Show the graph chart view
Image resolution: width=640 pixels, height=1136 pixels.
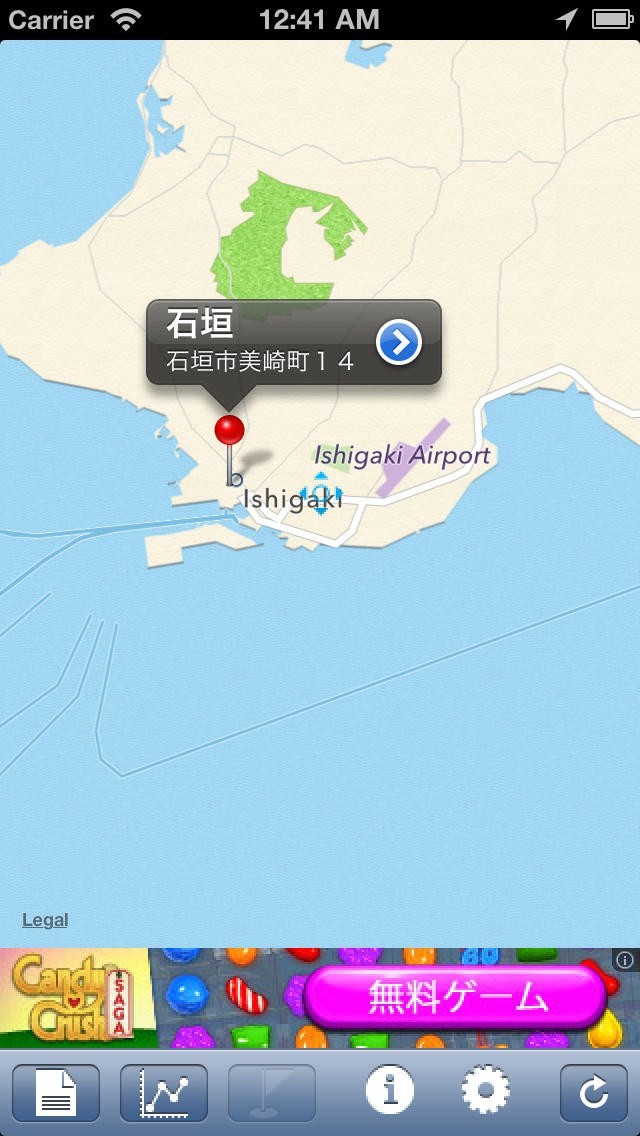point(164,1092)
